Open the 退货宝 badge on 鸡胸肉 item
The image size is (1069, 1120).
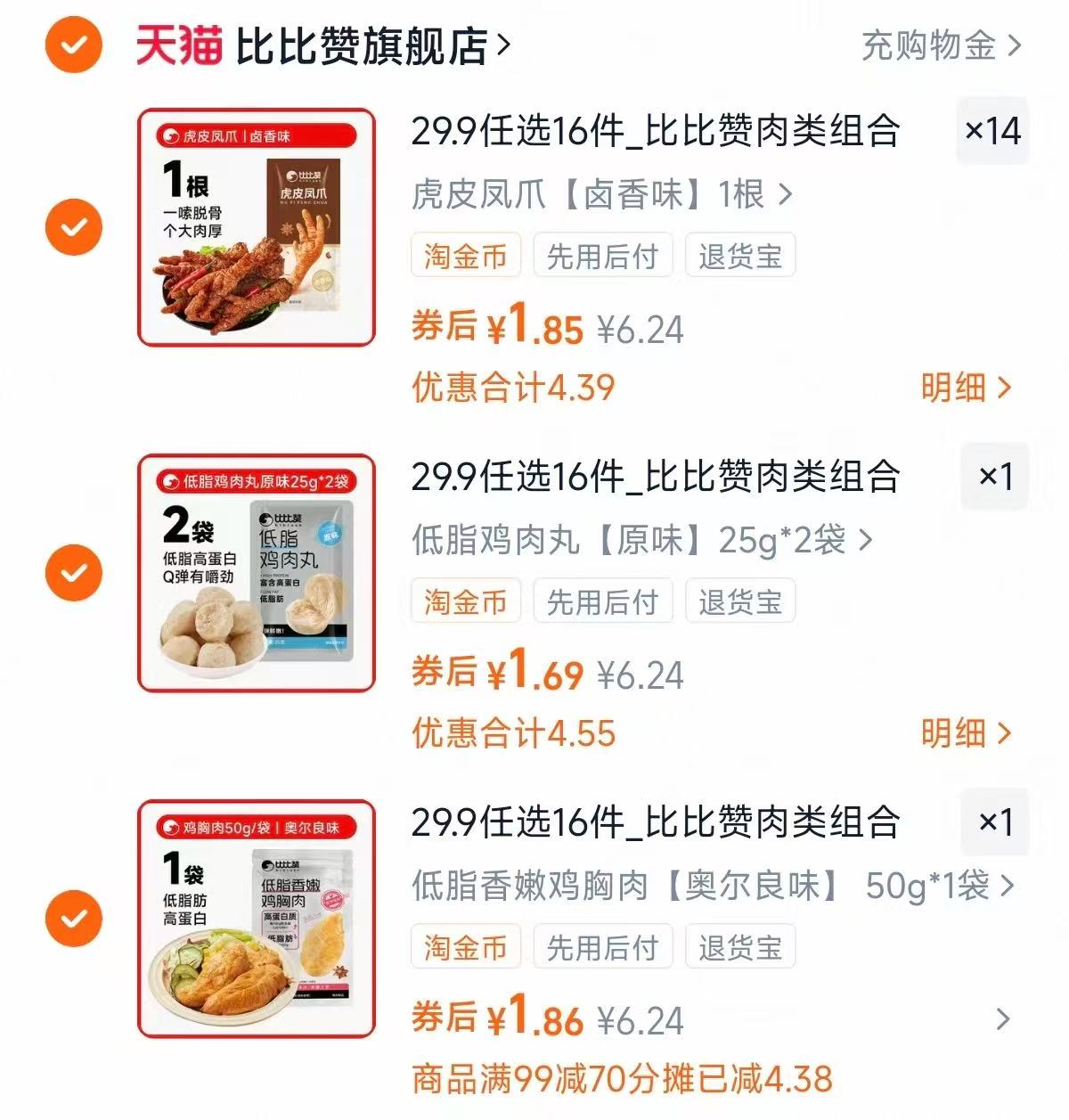tap(739, 947)
